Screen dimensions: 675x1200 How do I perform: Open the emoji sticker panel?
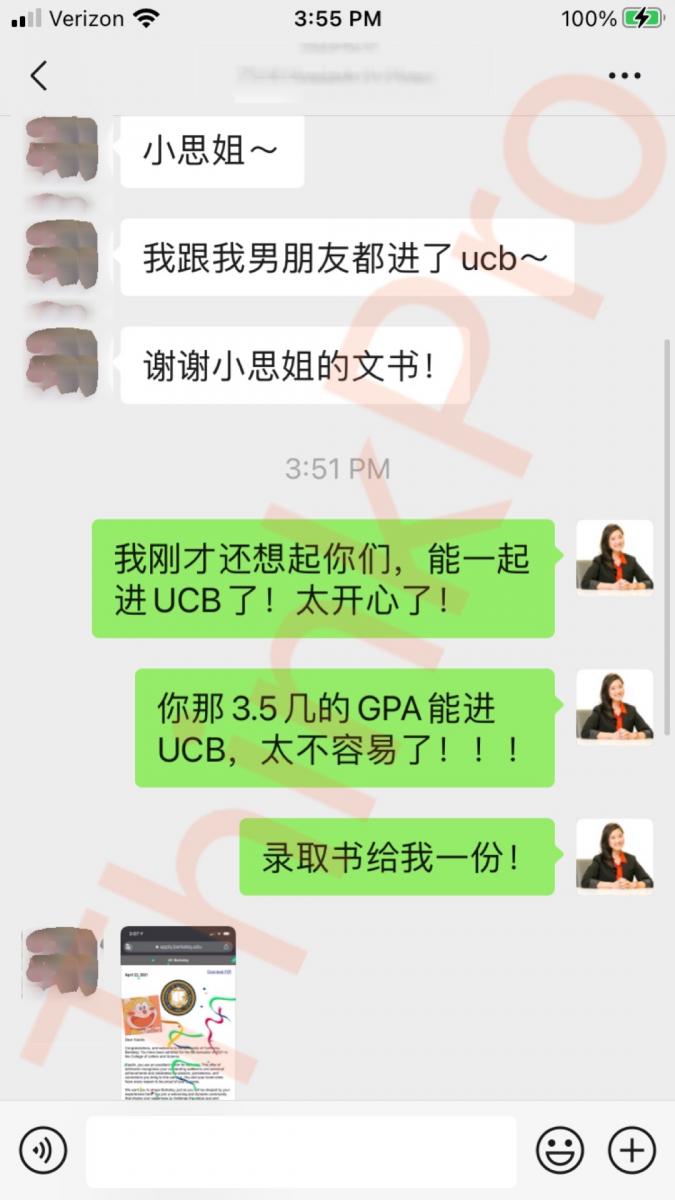560,1150
